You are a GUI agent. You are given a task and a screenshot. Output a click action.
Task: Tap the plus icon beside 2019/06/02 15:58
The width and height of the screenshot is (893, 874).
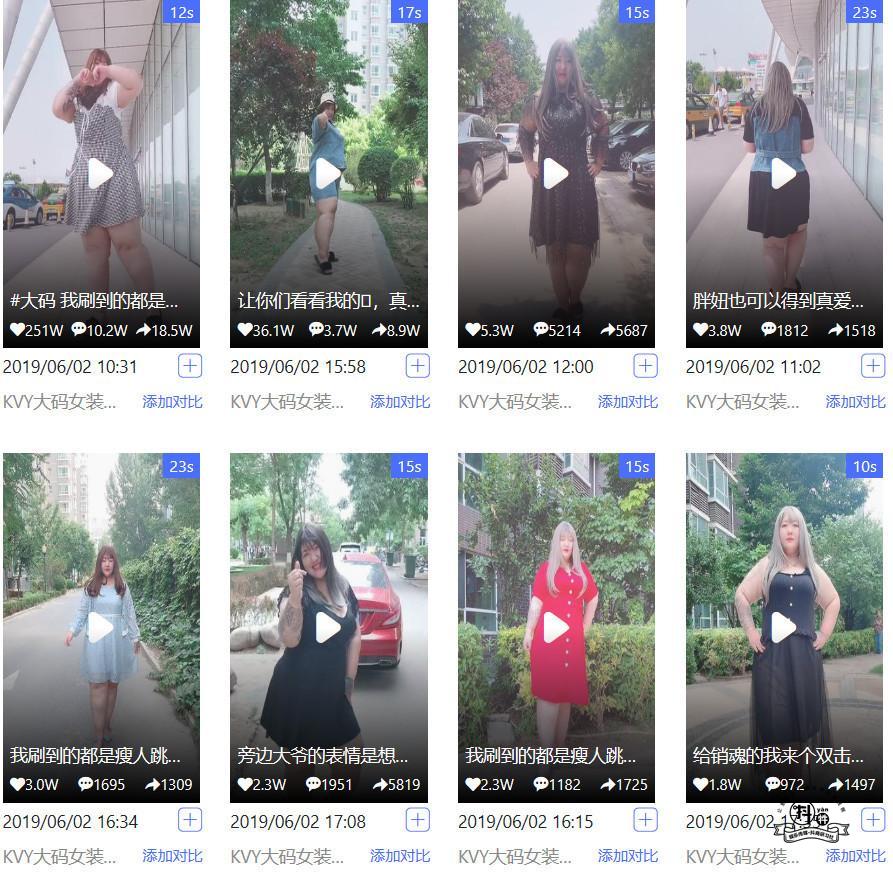tap(418, 366)
